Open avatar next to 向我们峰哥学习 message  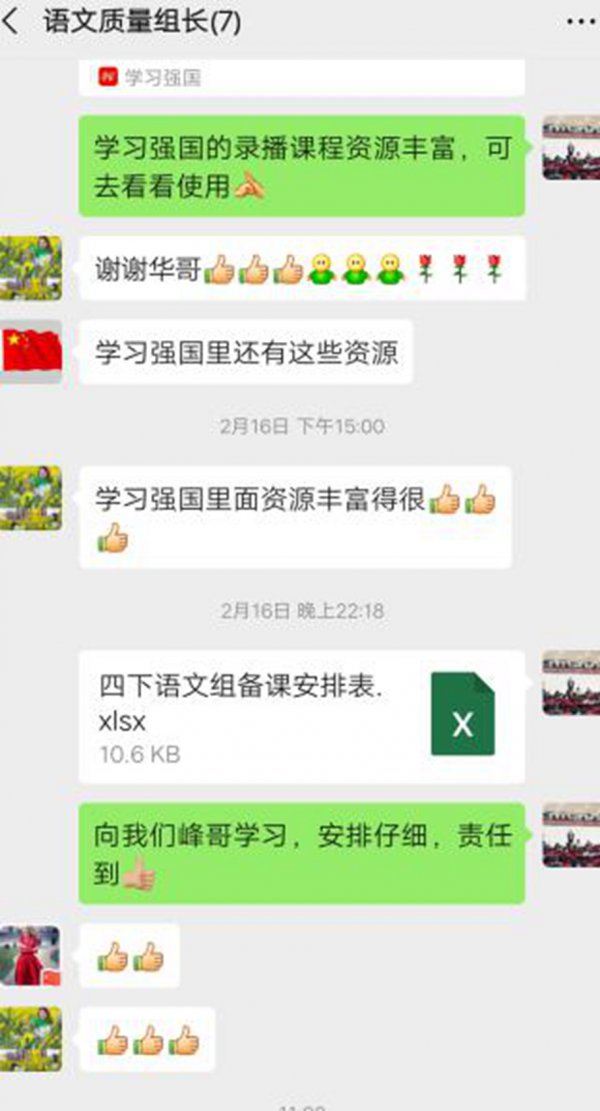pyautogui.click(x=570, y=835)
